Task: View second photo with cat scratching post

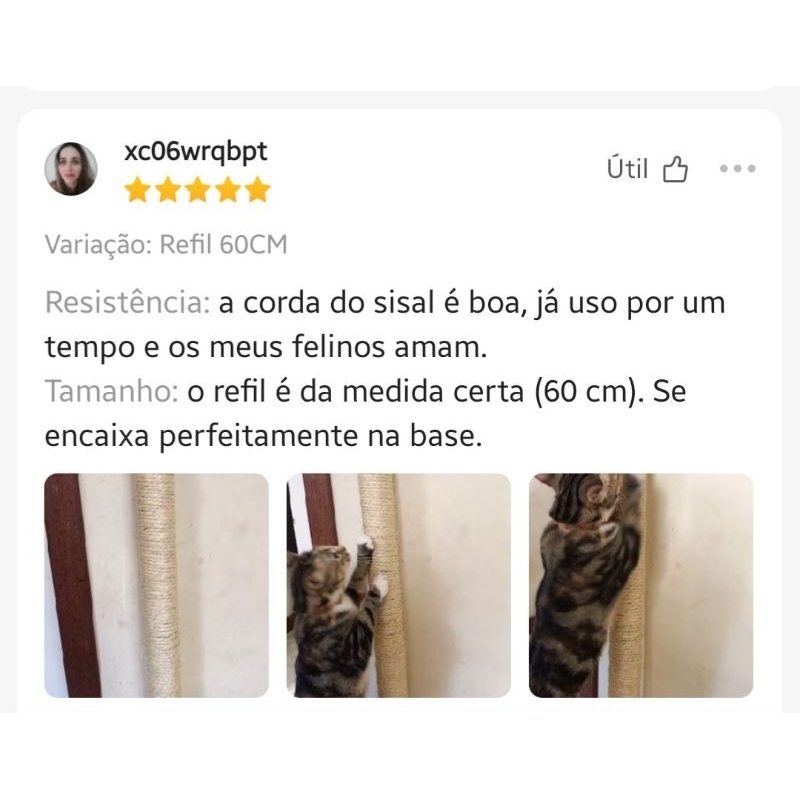Action: click(398, 585)
